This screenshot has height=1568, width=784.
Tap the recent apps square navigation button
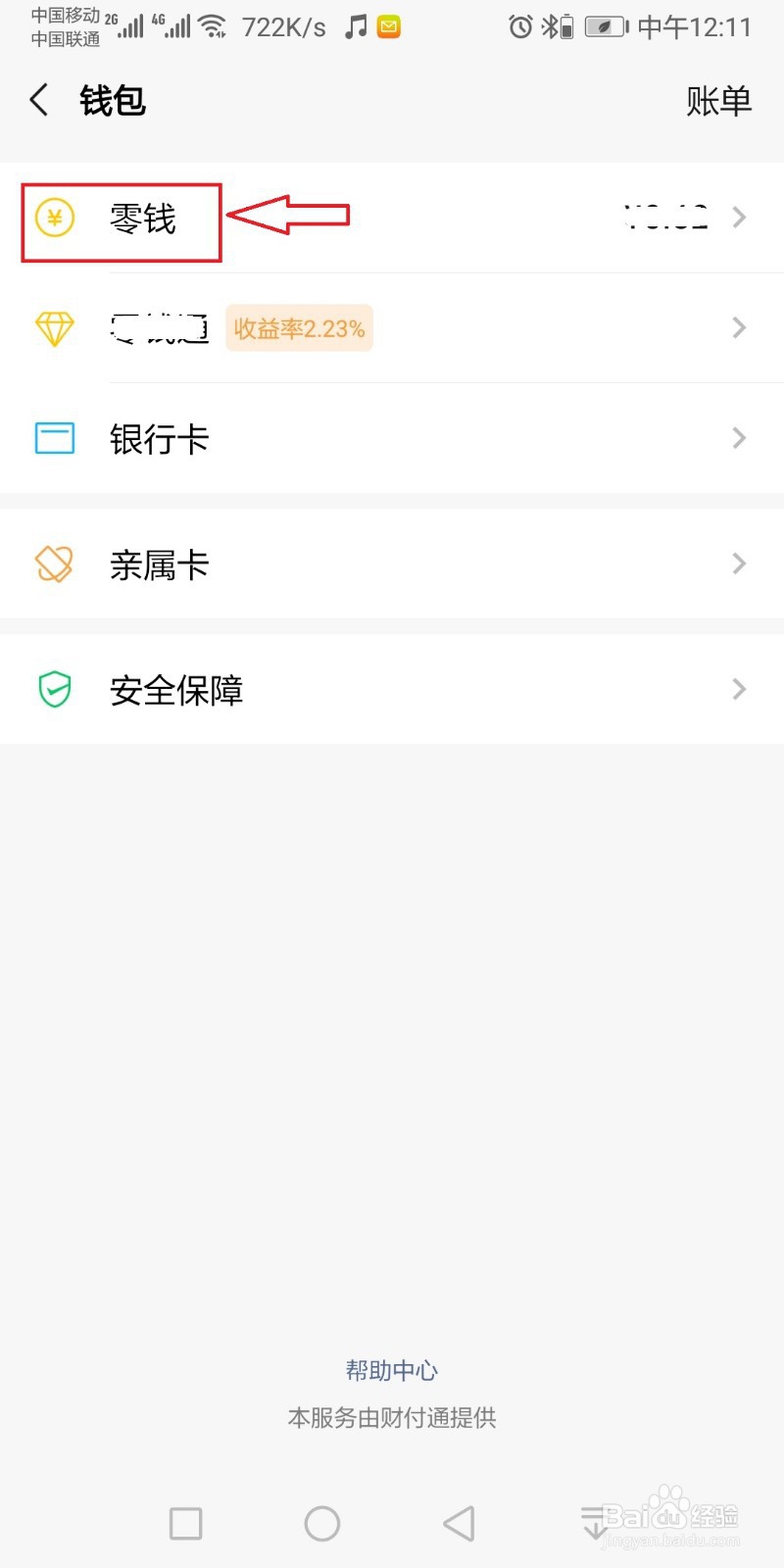(185, 1524)
